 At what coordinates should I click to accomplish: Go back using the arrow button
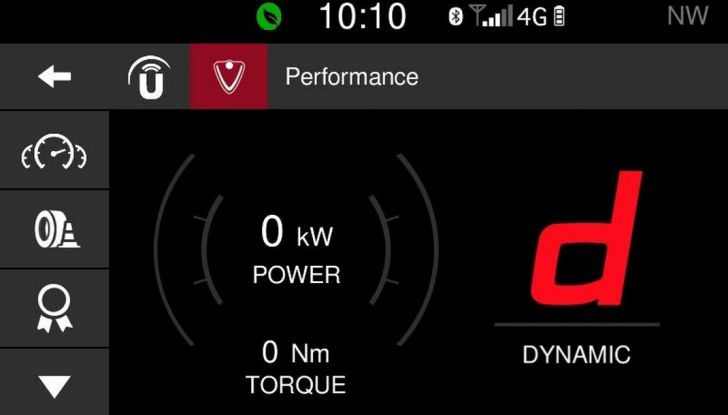[x=54, y=77]
